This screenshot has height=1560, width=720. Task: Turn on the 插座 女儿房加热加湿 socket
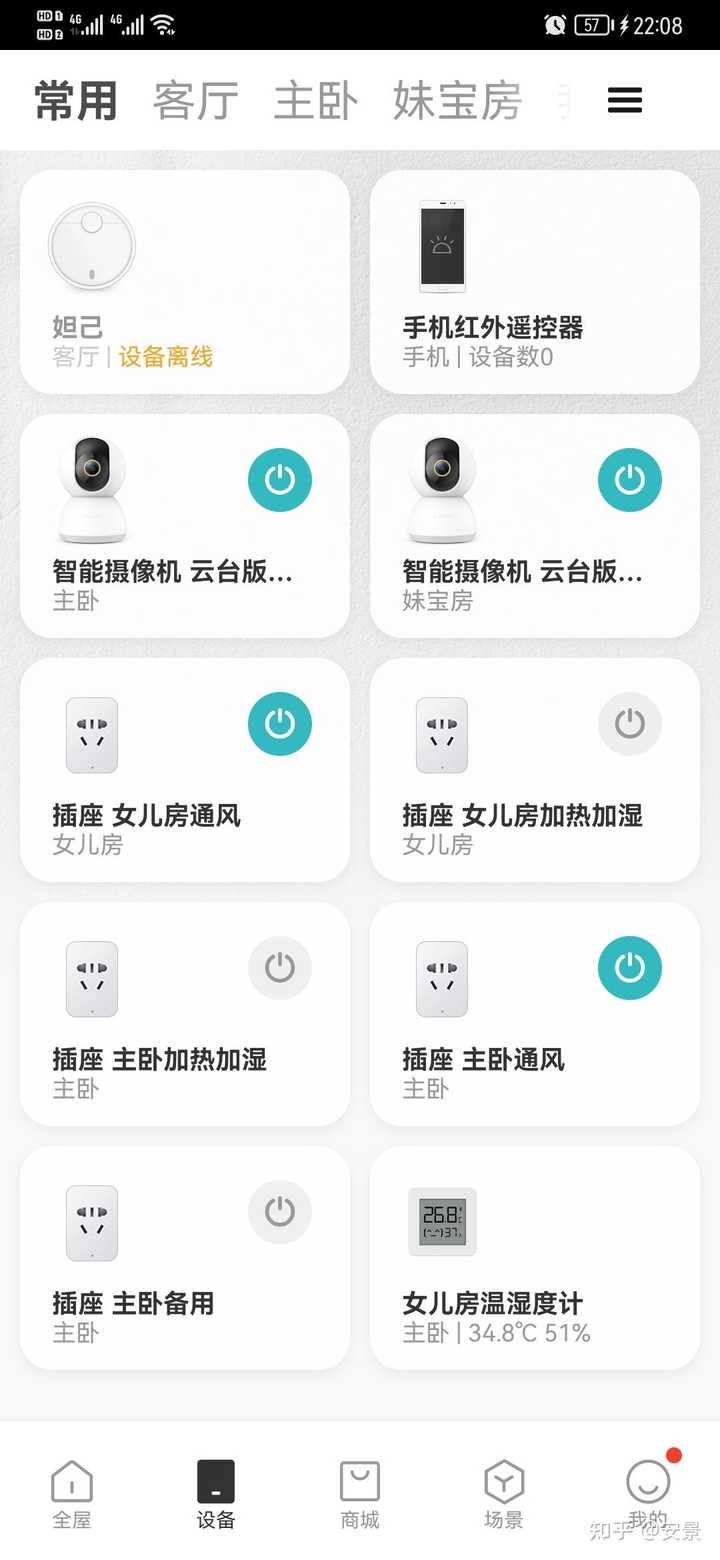(630, 724)
